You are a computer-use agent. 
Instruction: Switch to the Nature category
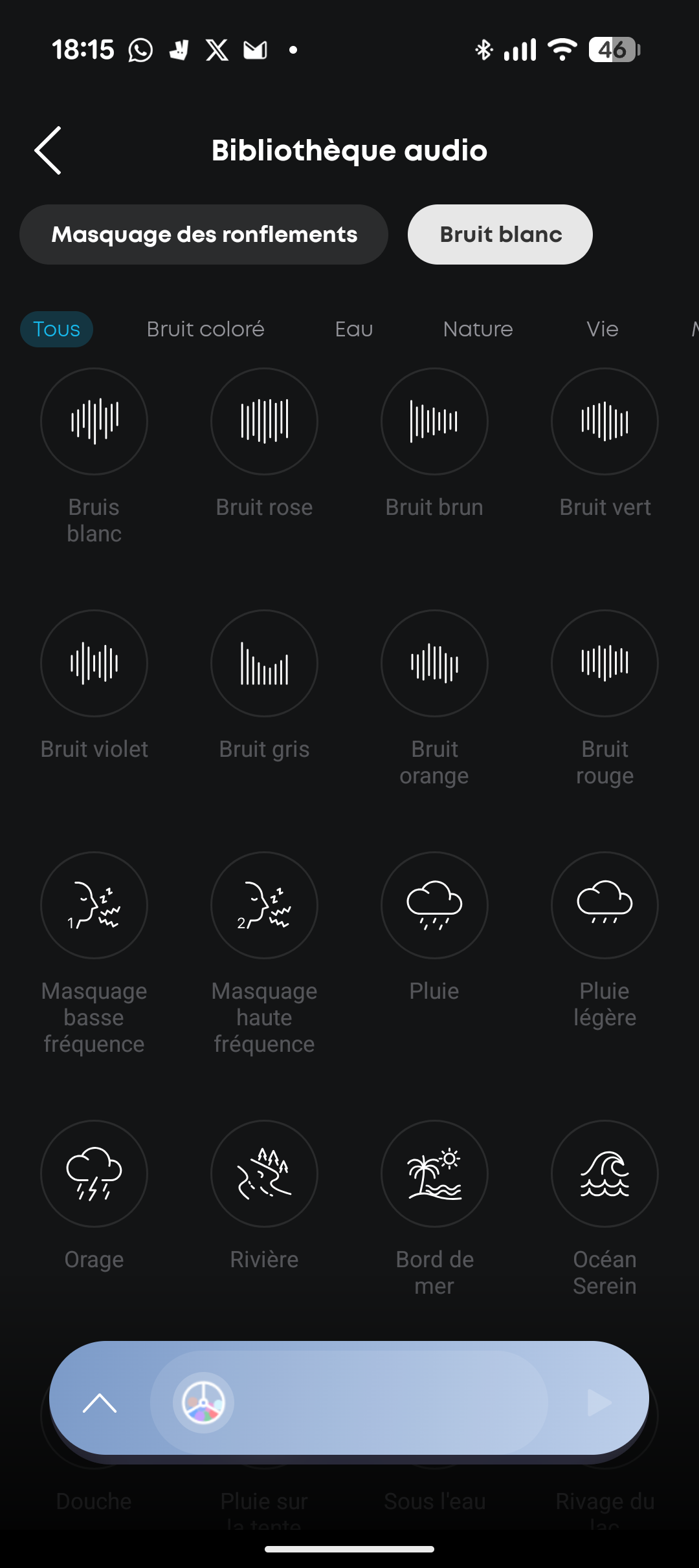coord(478,329)
